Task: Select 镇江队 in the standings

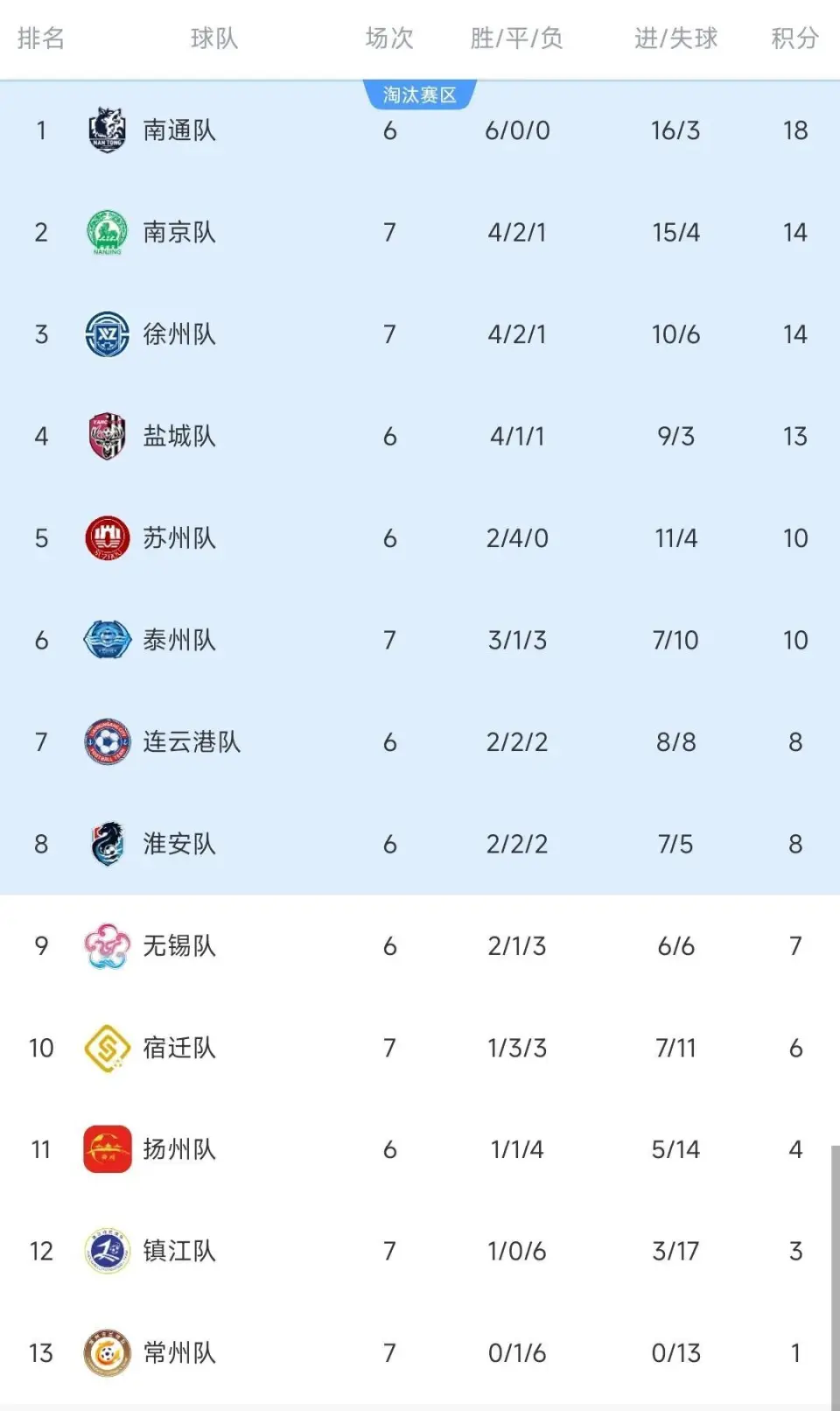Action: pyautogui.click(x=420, y=1251)
